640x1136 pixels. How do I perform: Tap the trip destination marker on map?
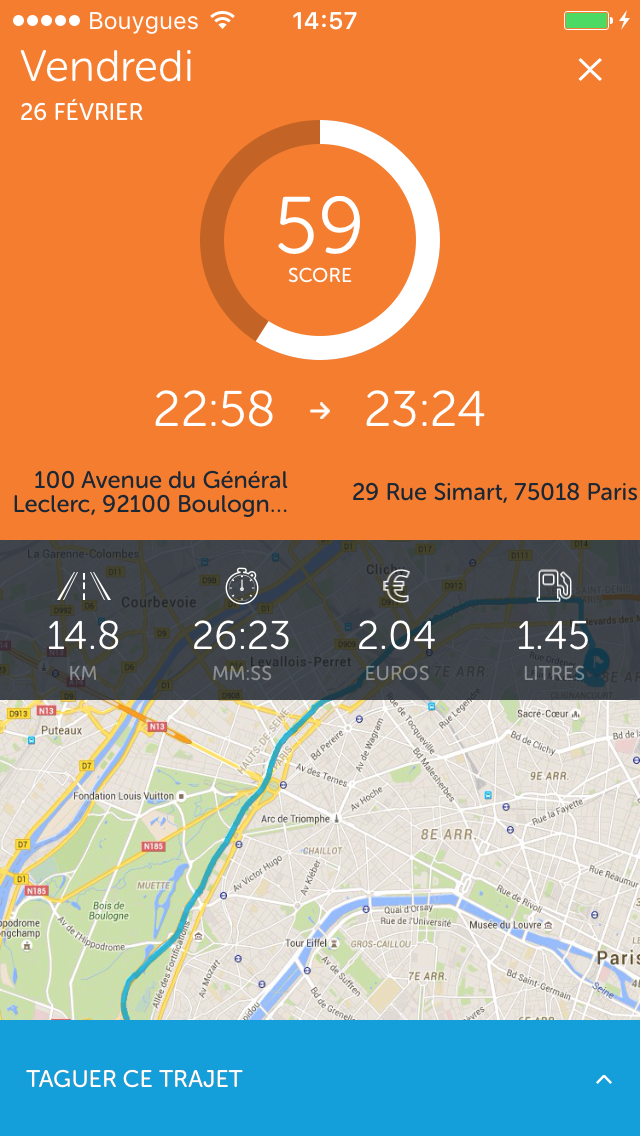598,661
